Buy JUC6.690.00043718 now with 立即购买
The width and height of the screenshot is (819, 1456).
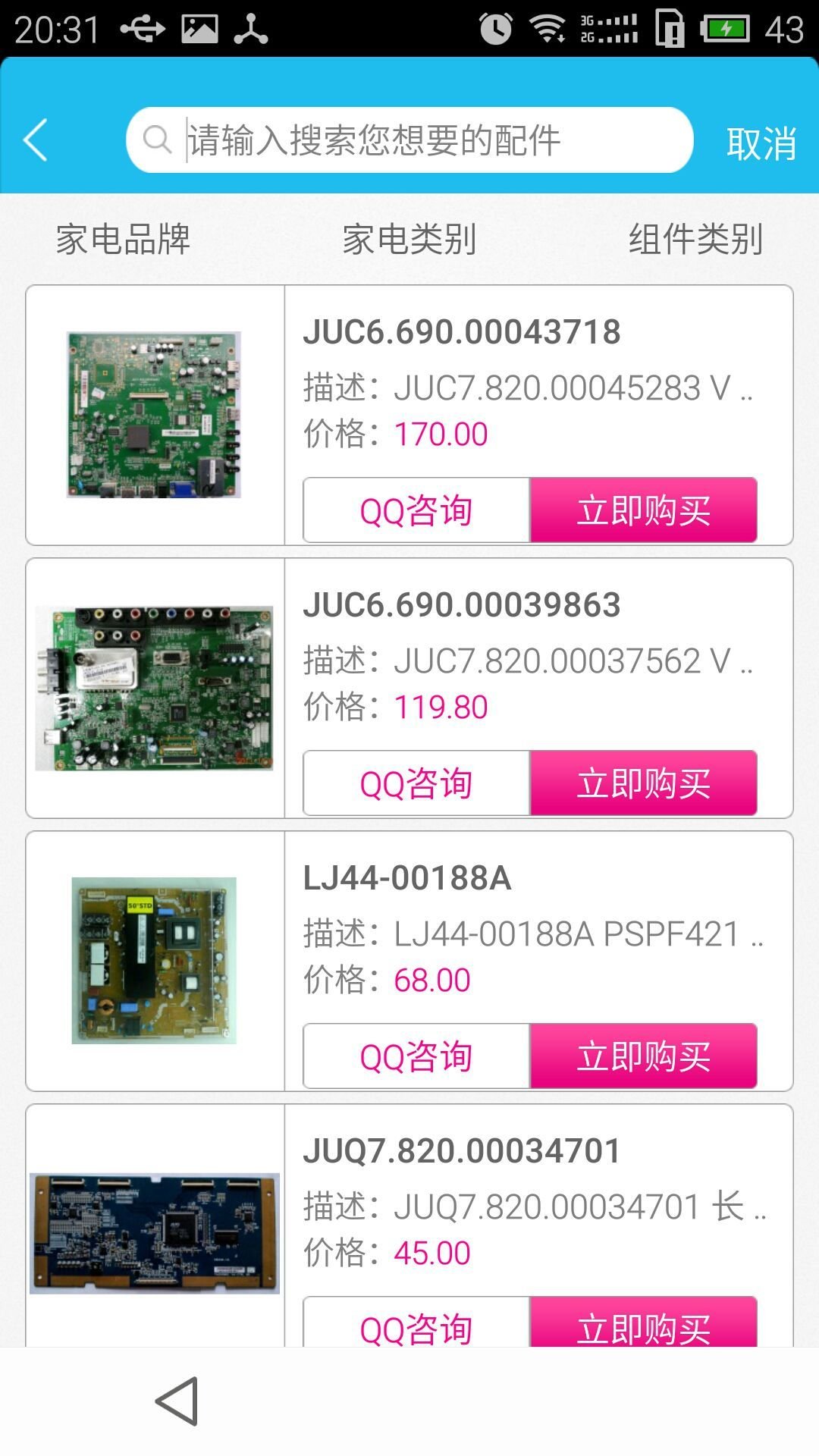pyautogui.click(x=643, y=510)
